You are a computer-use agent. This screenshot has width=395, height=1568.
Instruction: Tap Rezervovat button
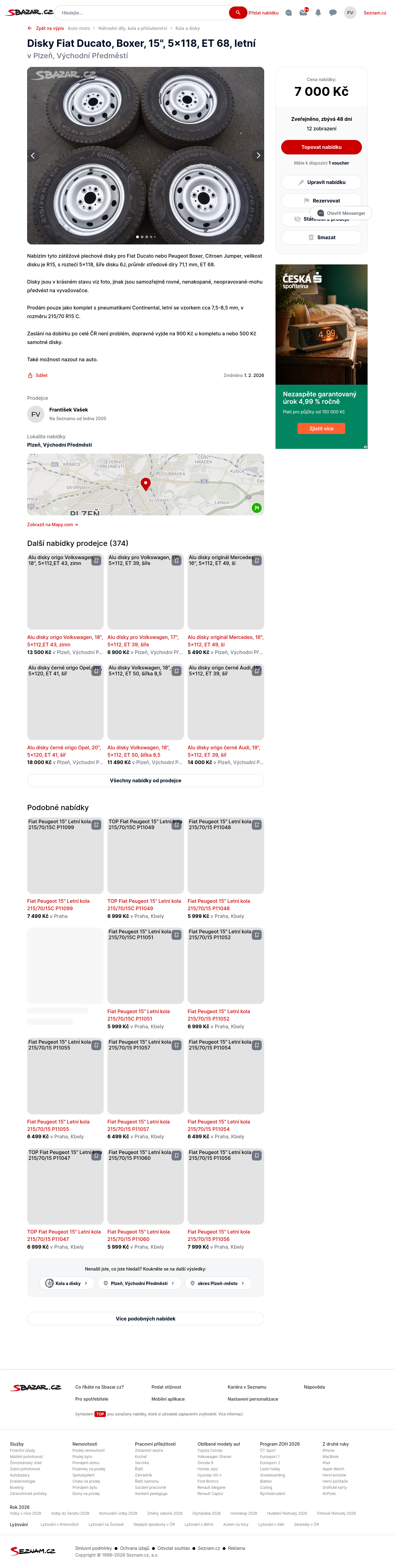pos(321,200)
